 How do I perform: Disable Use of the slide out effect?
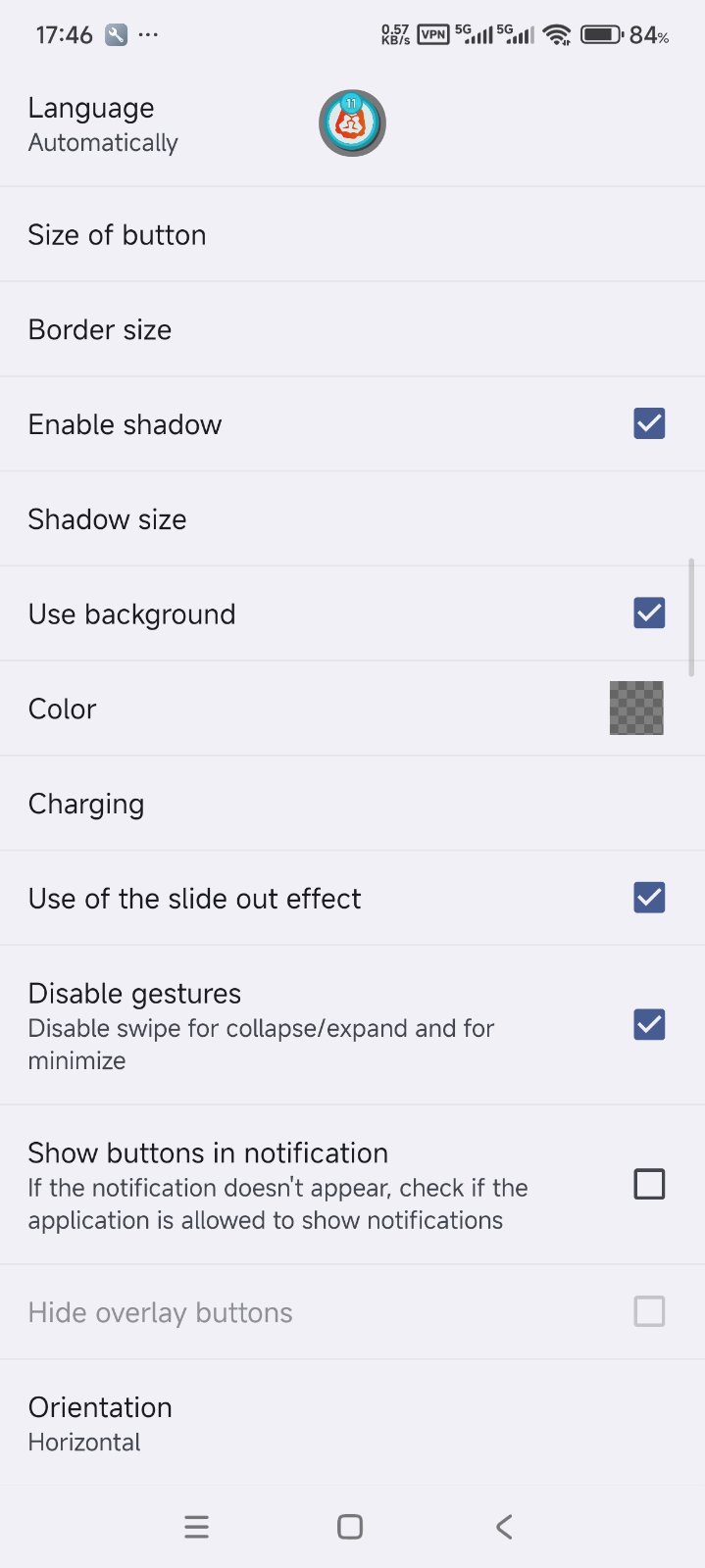[649, 898]
